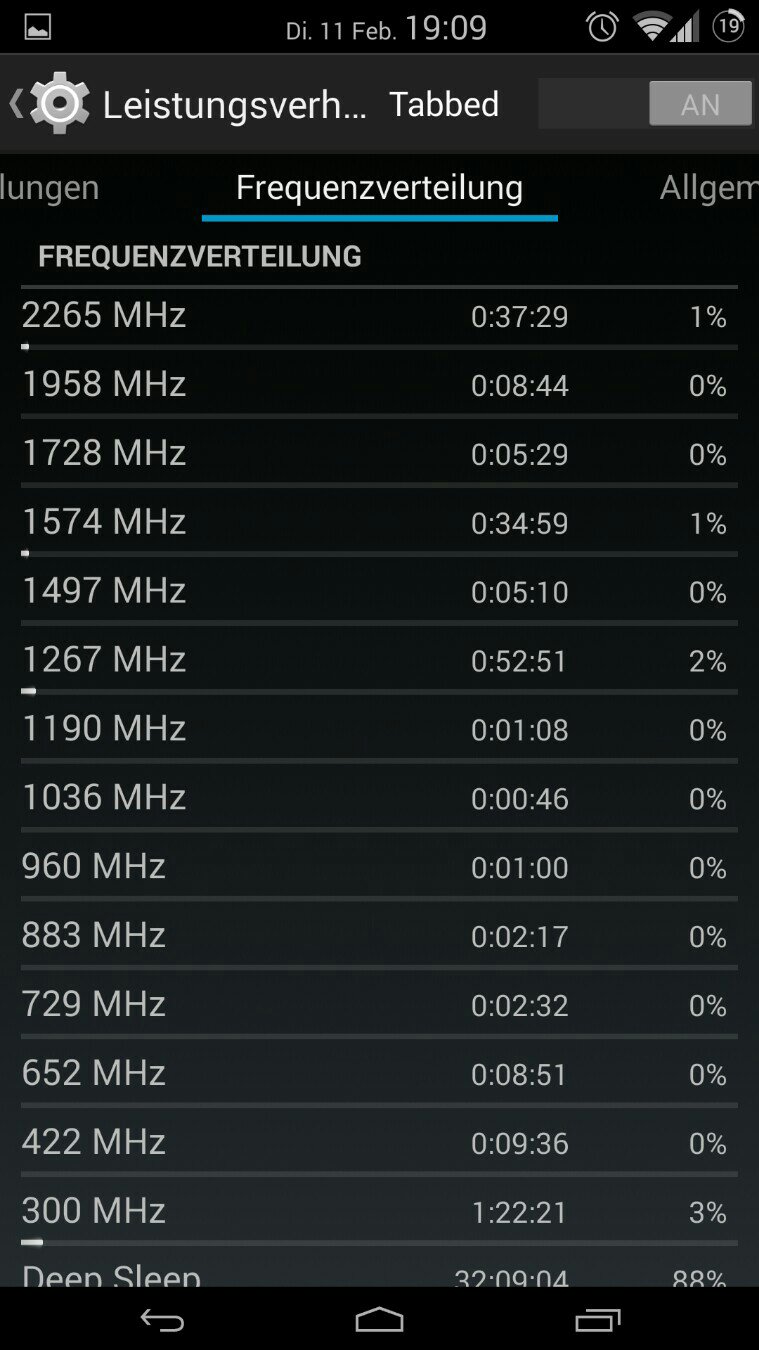Go back via the settings gear icon

pos(59,104)
